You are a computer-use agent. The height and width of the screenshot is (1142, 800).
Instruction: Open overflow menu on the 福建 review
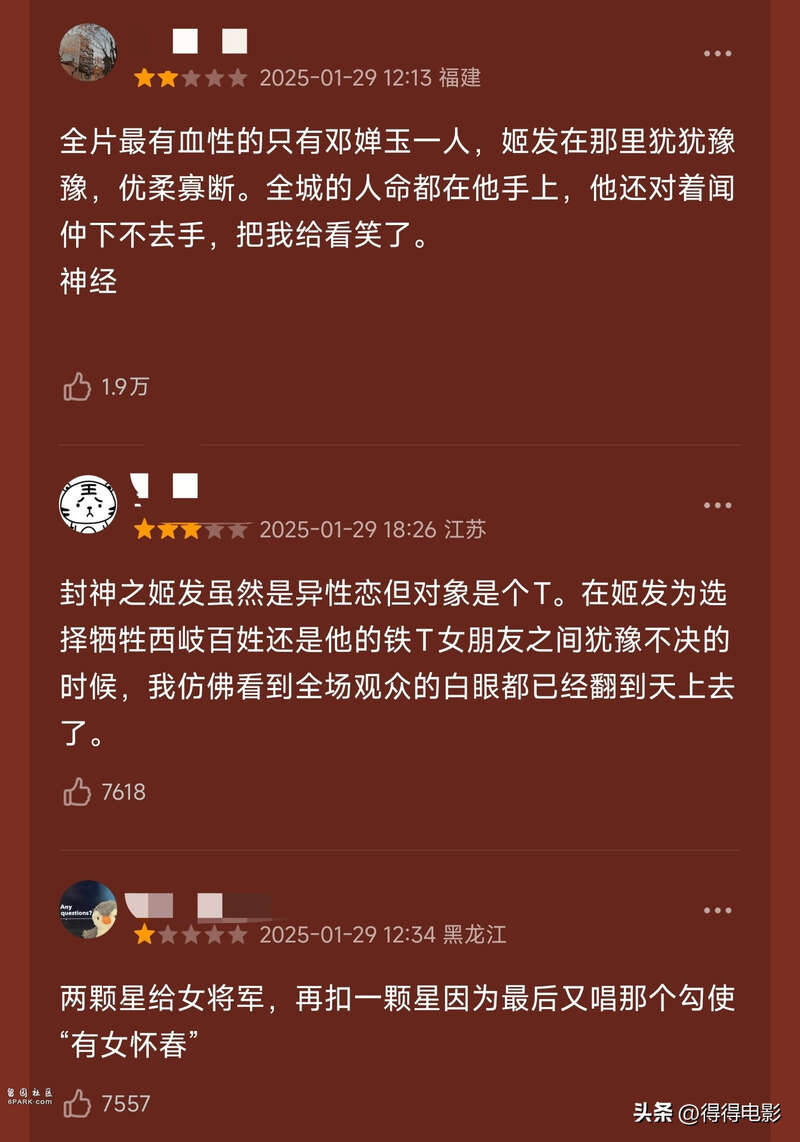pos(717,54)
